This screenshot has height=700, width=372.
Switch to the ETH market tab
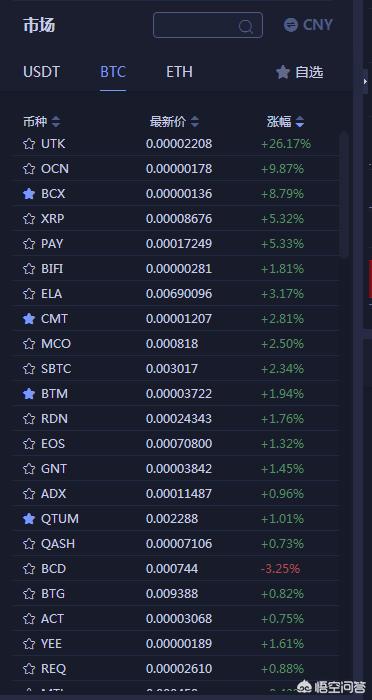tap(180, 72)
